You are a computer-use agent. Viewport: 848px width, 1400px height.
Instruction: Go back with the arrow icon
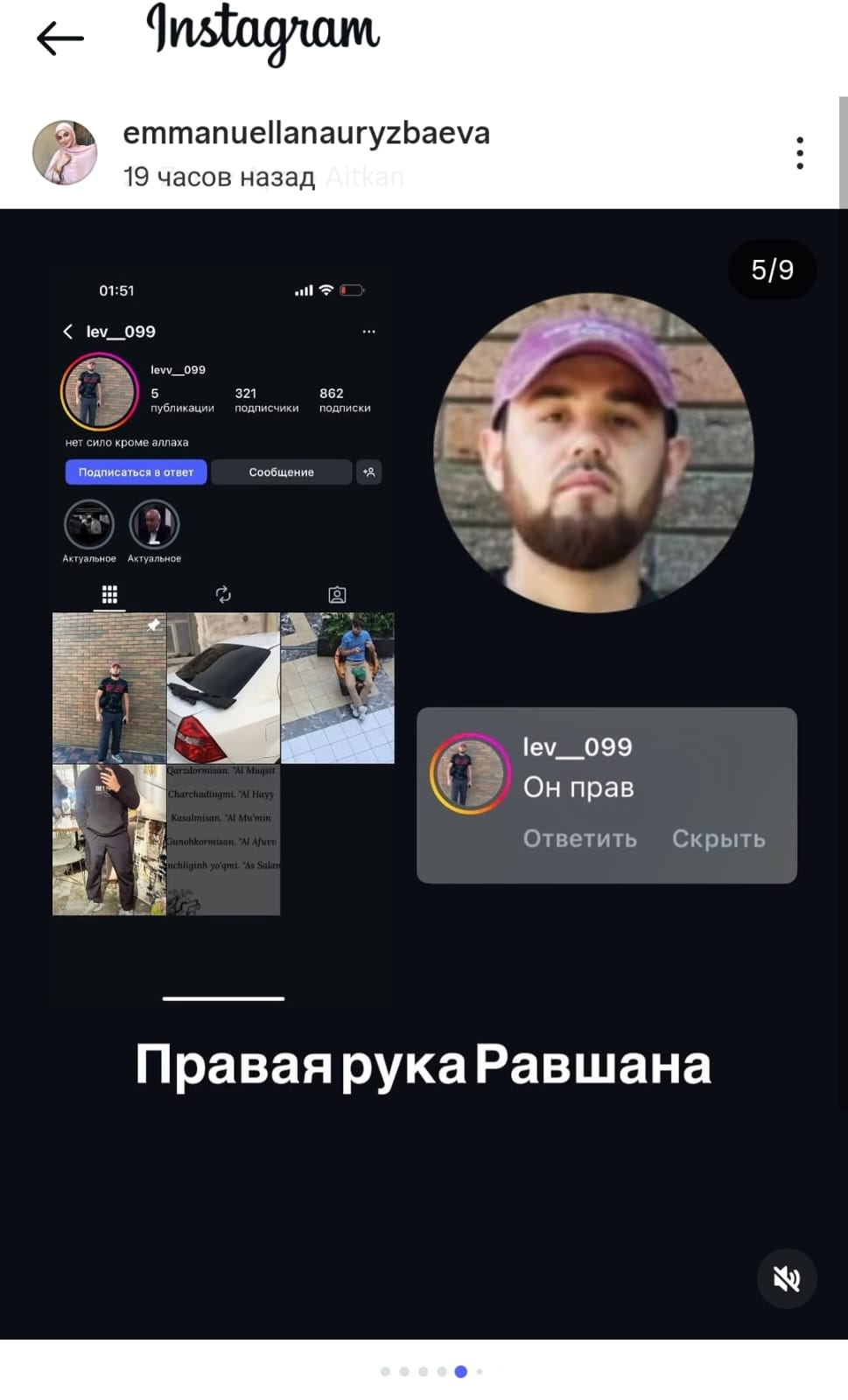point(60,38)
